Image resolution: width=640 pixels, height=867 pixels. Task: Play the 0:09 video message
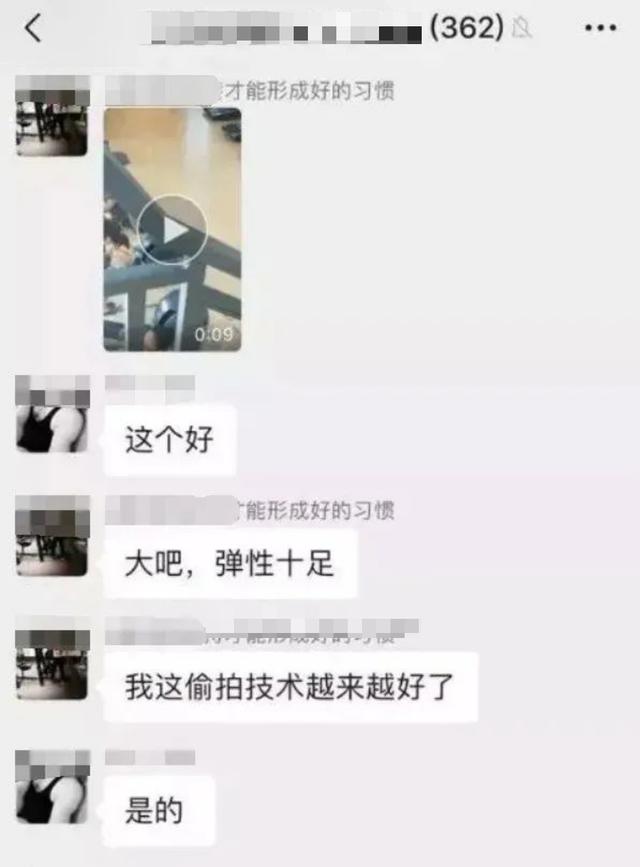click(x=172, y=230)
